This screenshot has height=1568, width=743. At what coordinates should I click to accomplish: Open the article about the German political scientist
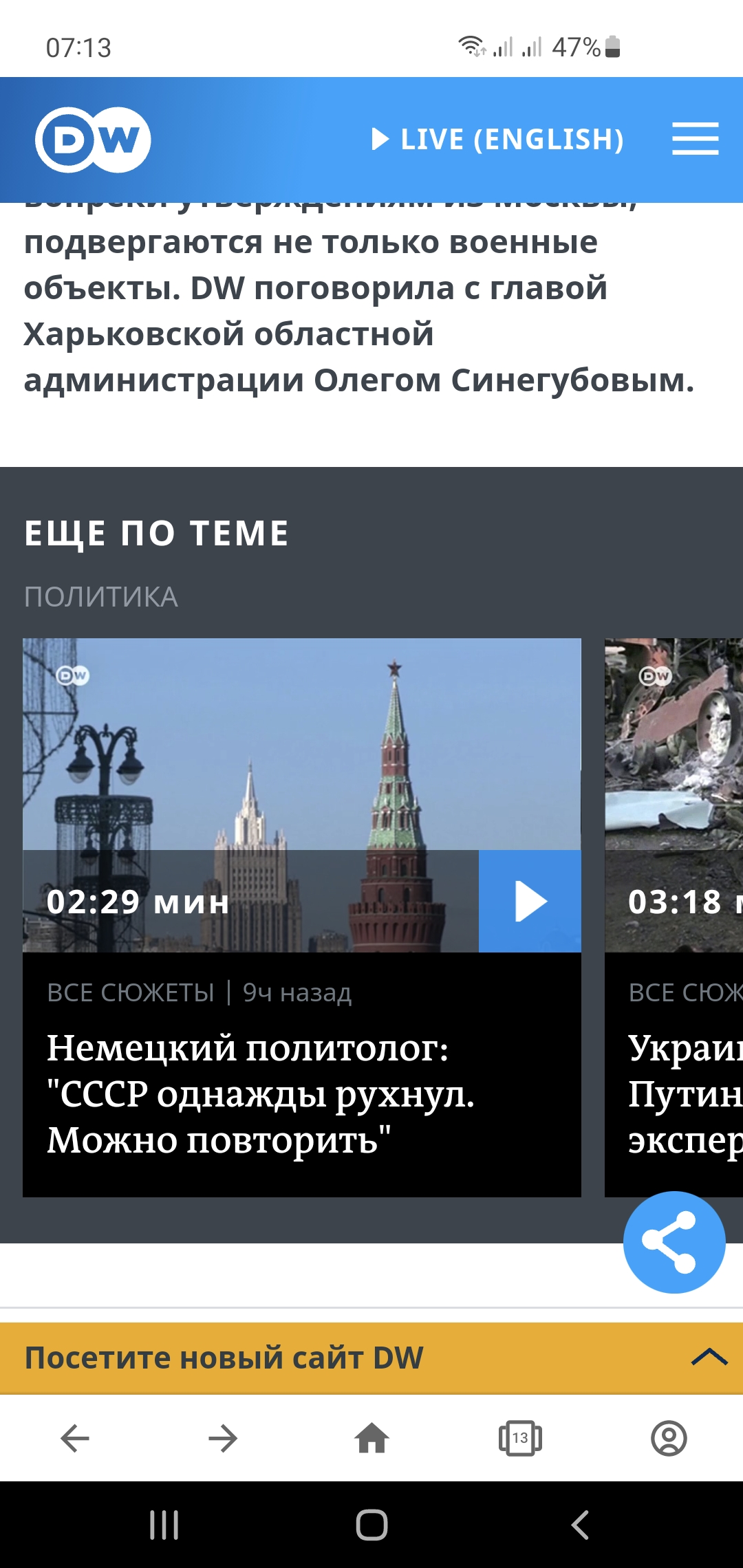(261, 1093)
